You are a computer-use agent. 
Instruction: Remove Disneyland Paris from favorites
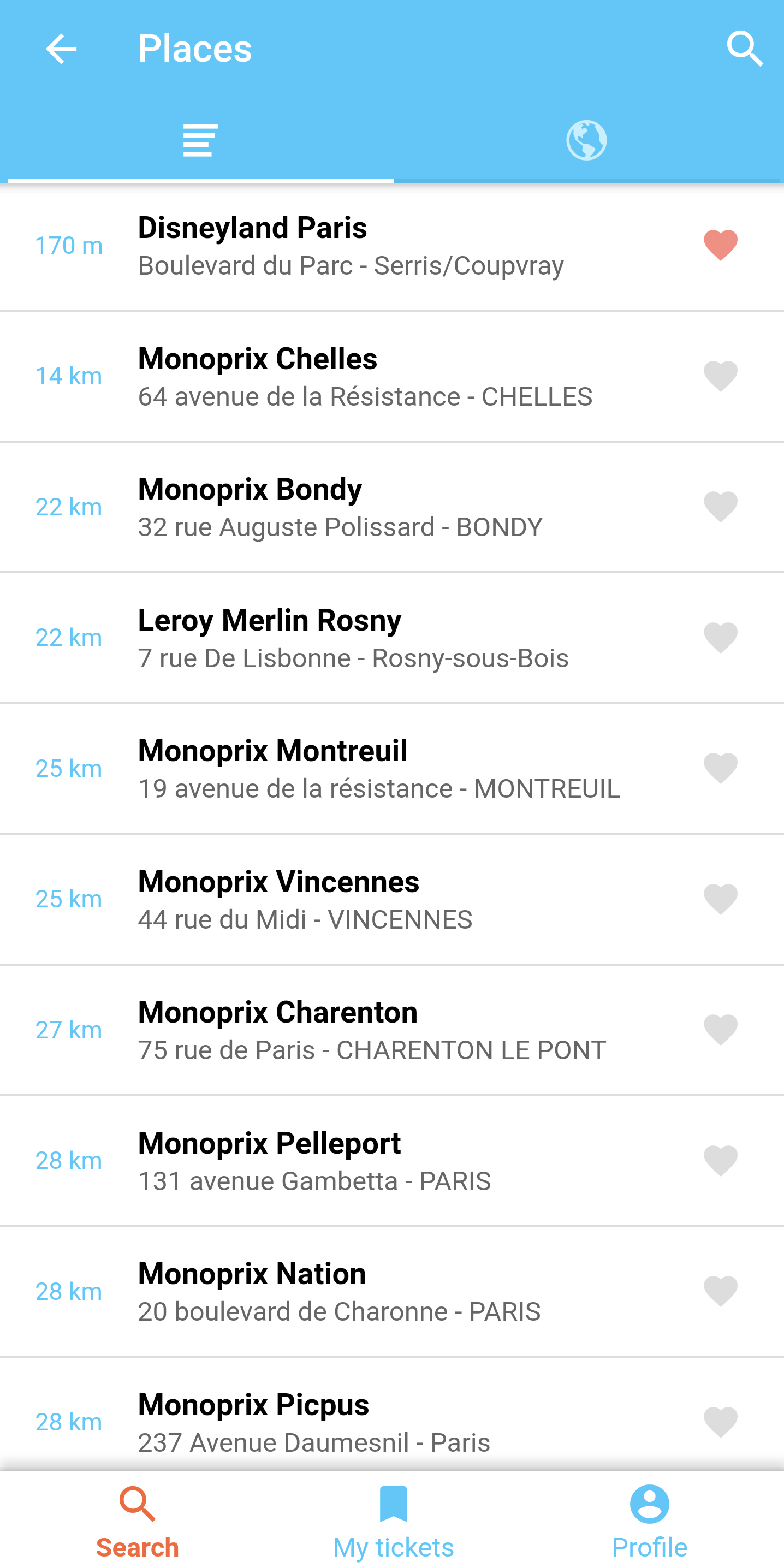tap(721, 245)
